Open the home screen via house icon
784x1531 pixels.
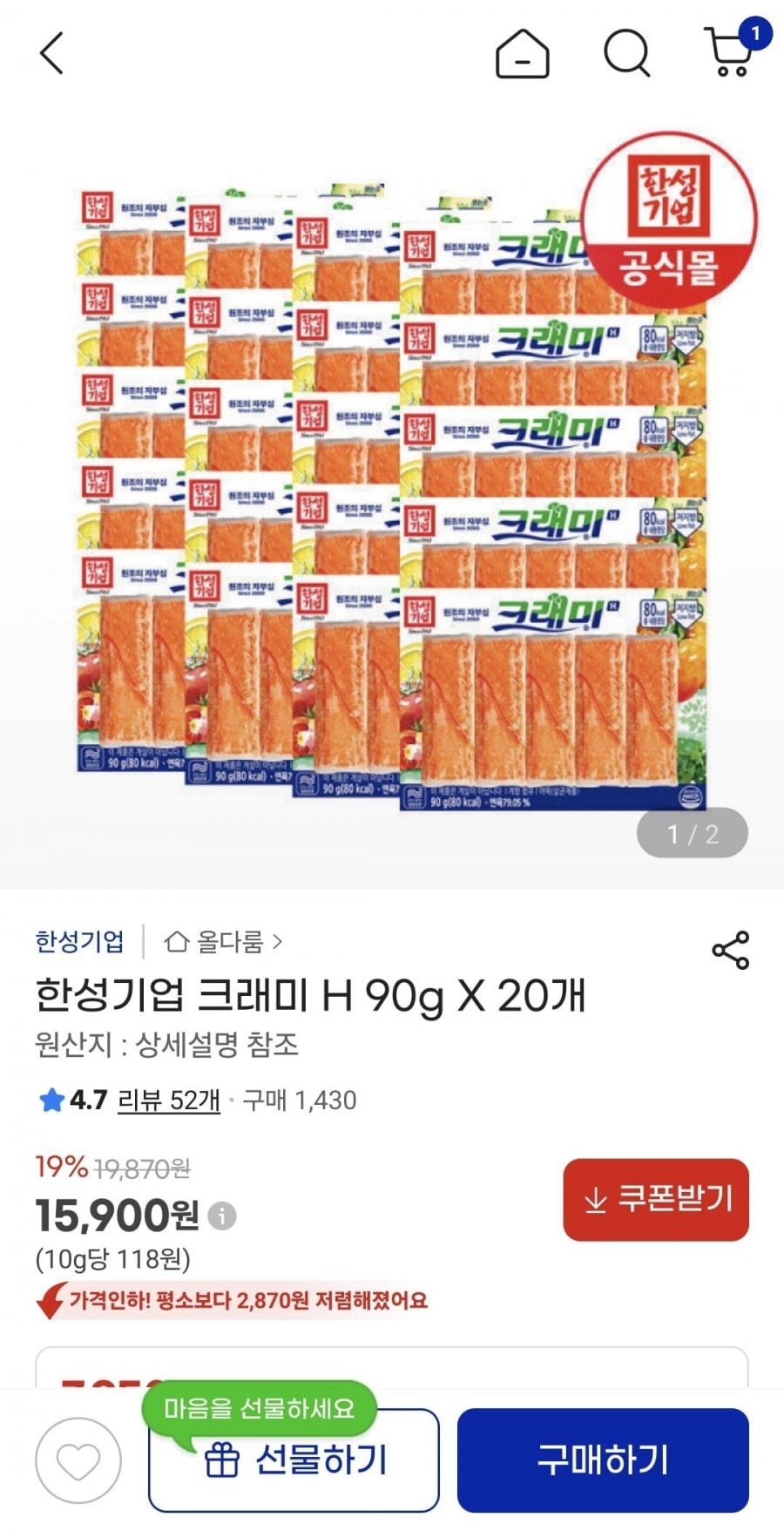pyautogui.click(x=522, y=54)
